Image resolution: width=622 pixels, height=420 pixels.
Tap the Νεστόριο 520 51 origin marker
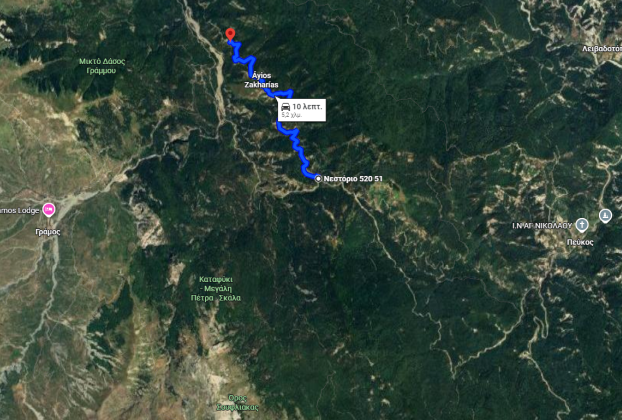(x=318, y=178)
